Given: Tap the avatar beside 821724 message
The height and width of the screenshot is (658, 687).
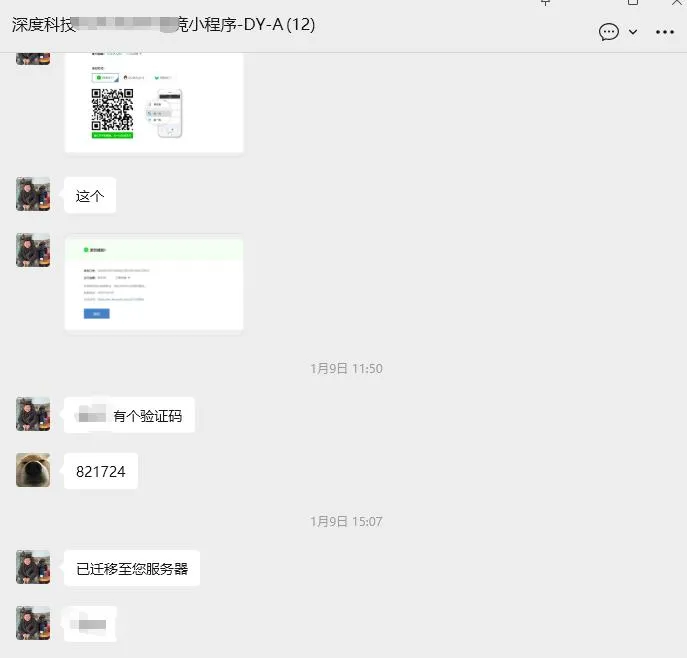Looking at the screenshot, I should (33, 470).
